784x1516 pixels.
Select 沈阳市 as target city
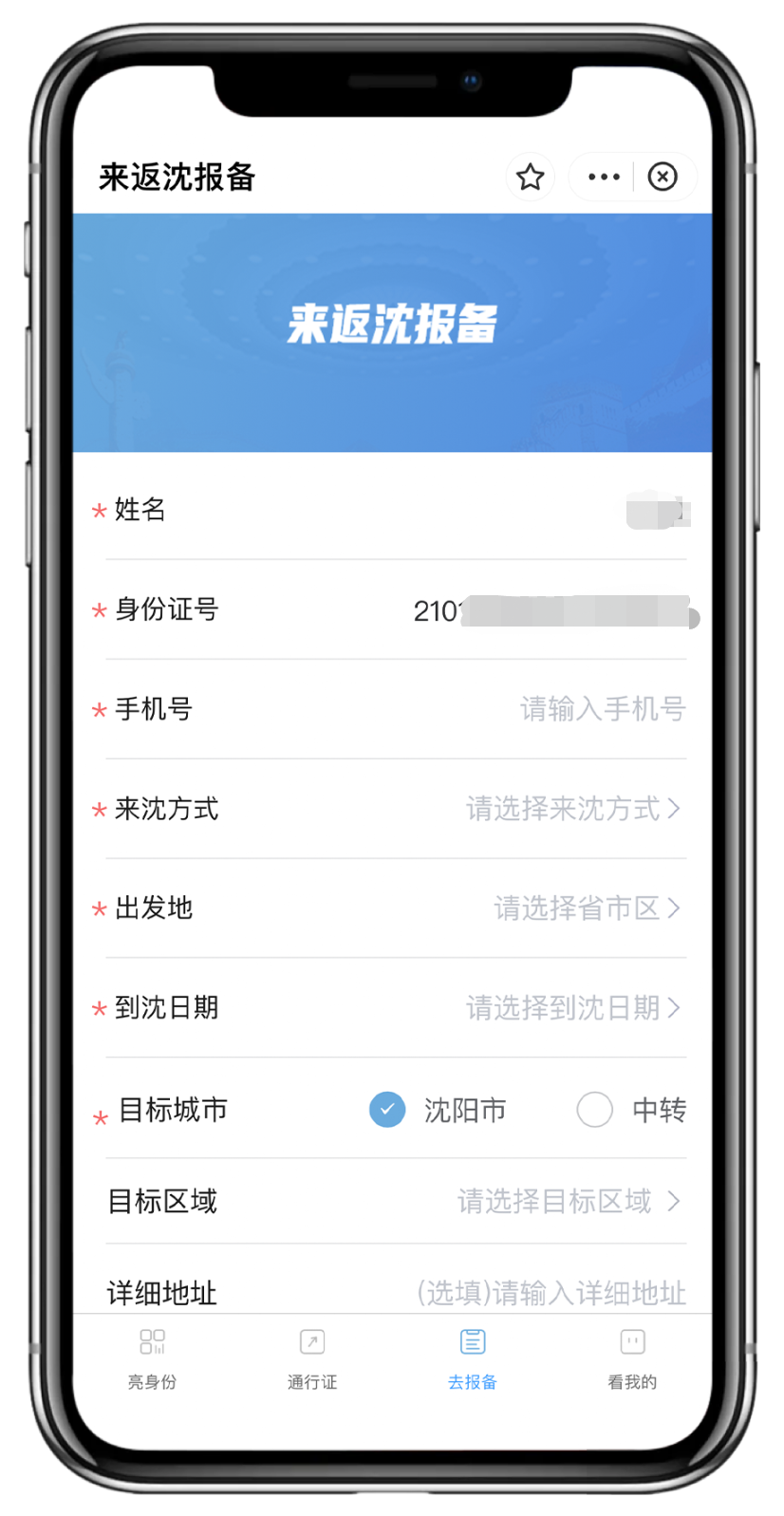point(388,1109)
